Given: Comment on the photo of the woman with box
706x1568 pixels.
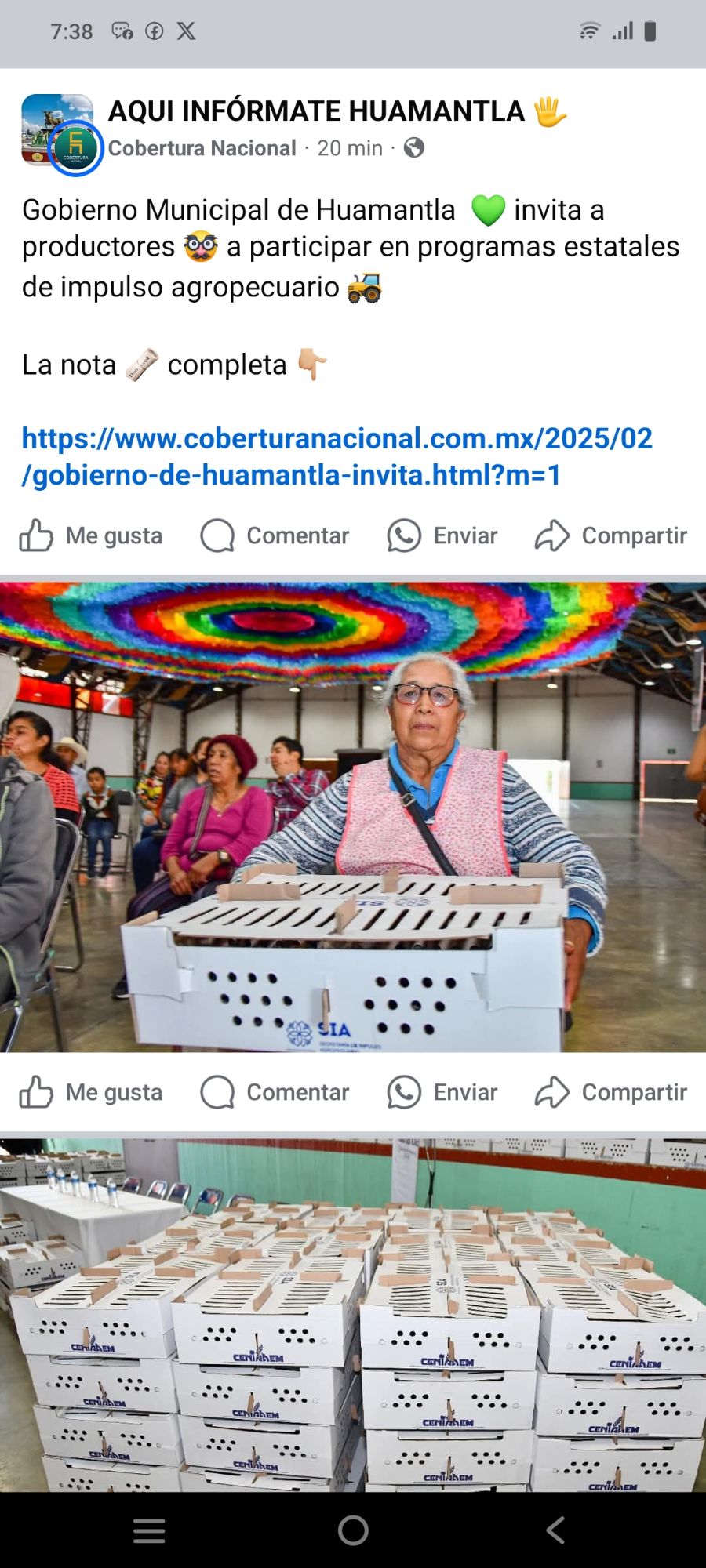Looking at the screenshot, I should (x=275, y=1093).
